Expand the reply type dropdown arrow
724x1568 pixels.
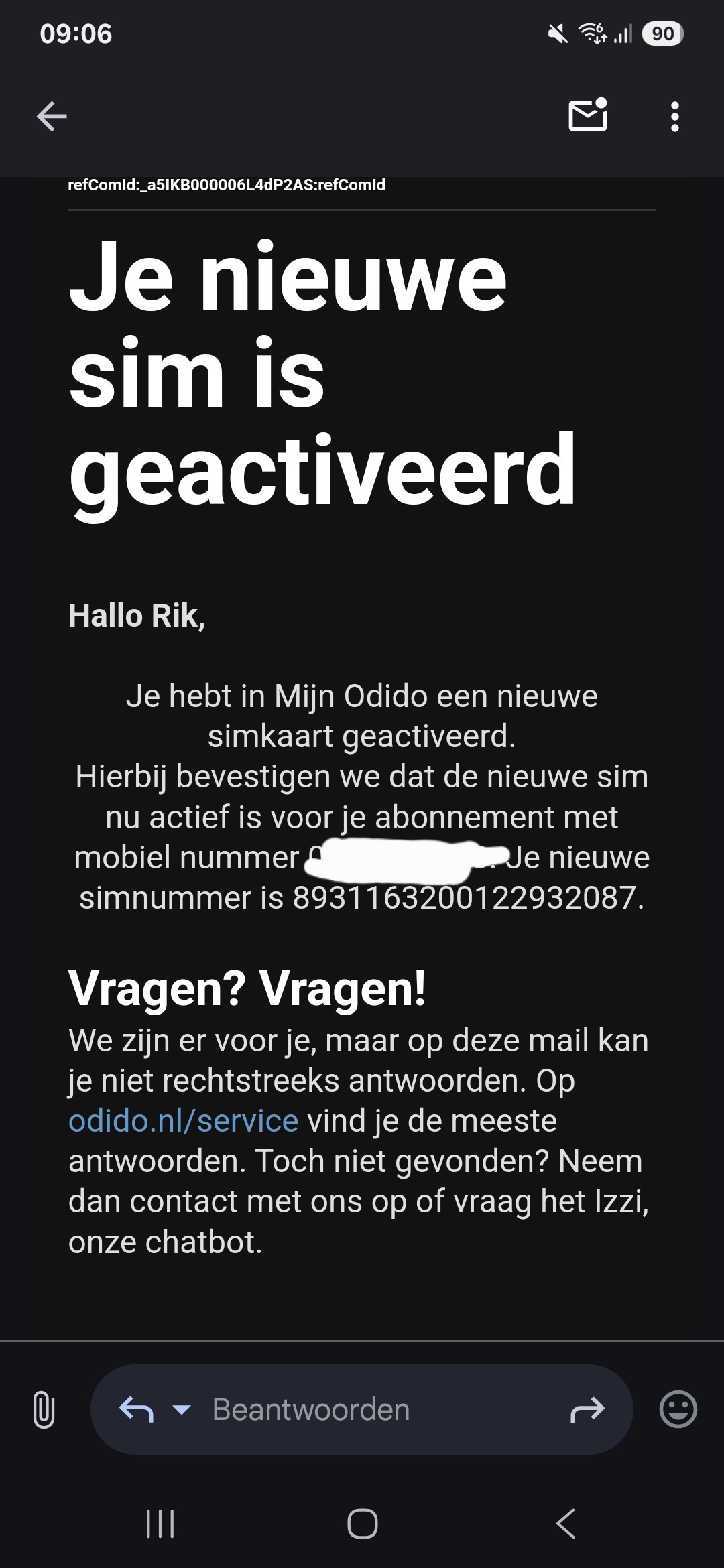[182, 1409]
